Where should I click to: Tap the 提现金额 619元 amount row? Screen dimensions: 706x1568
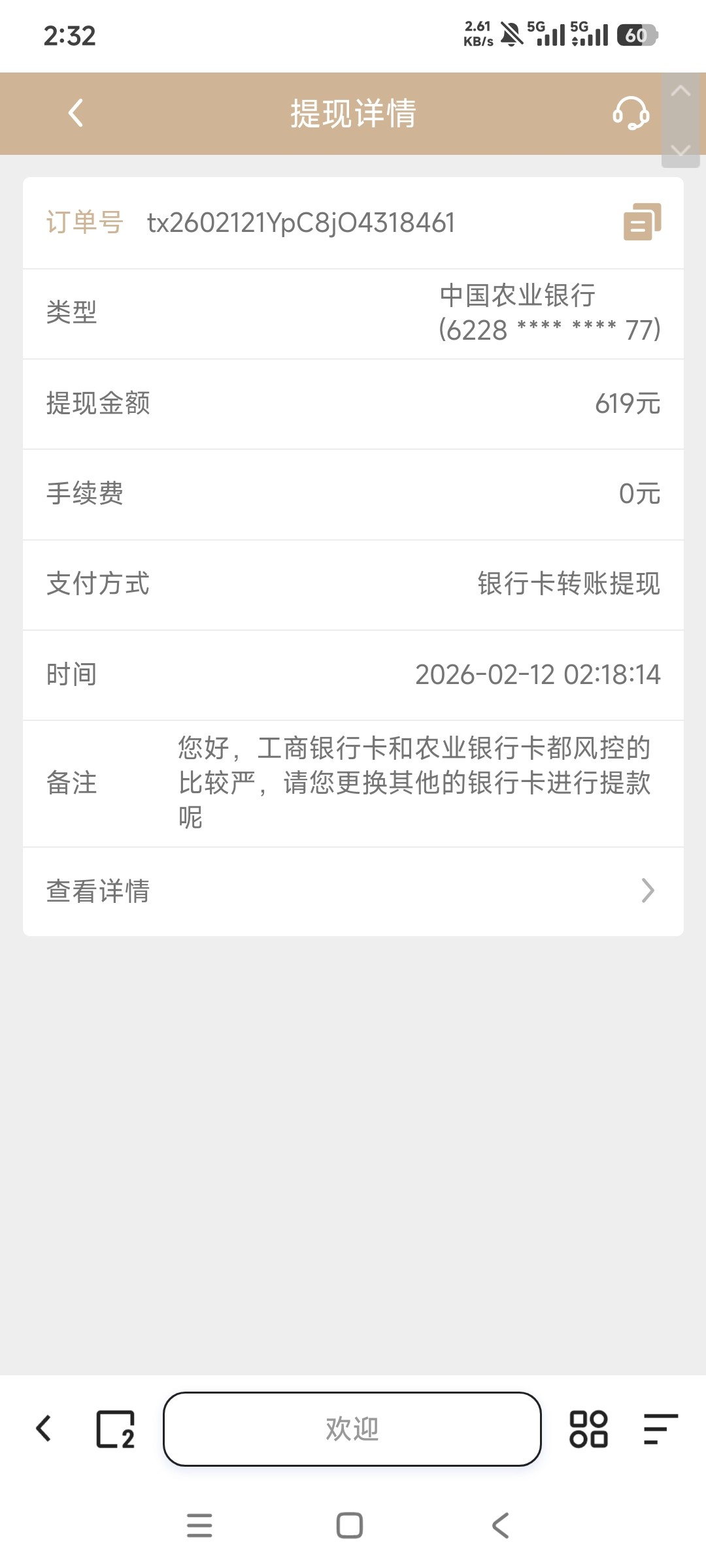pyautogui.click(x=353, y=404)
